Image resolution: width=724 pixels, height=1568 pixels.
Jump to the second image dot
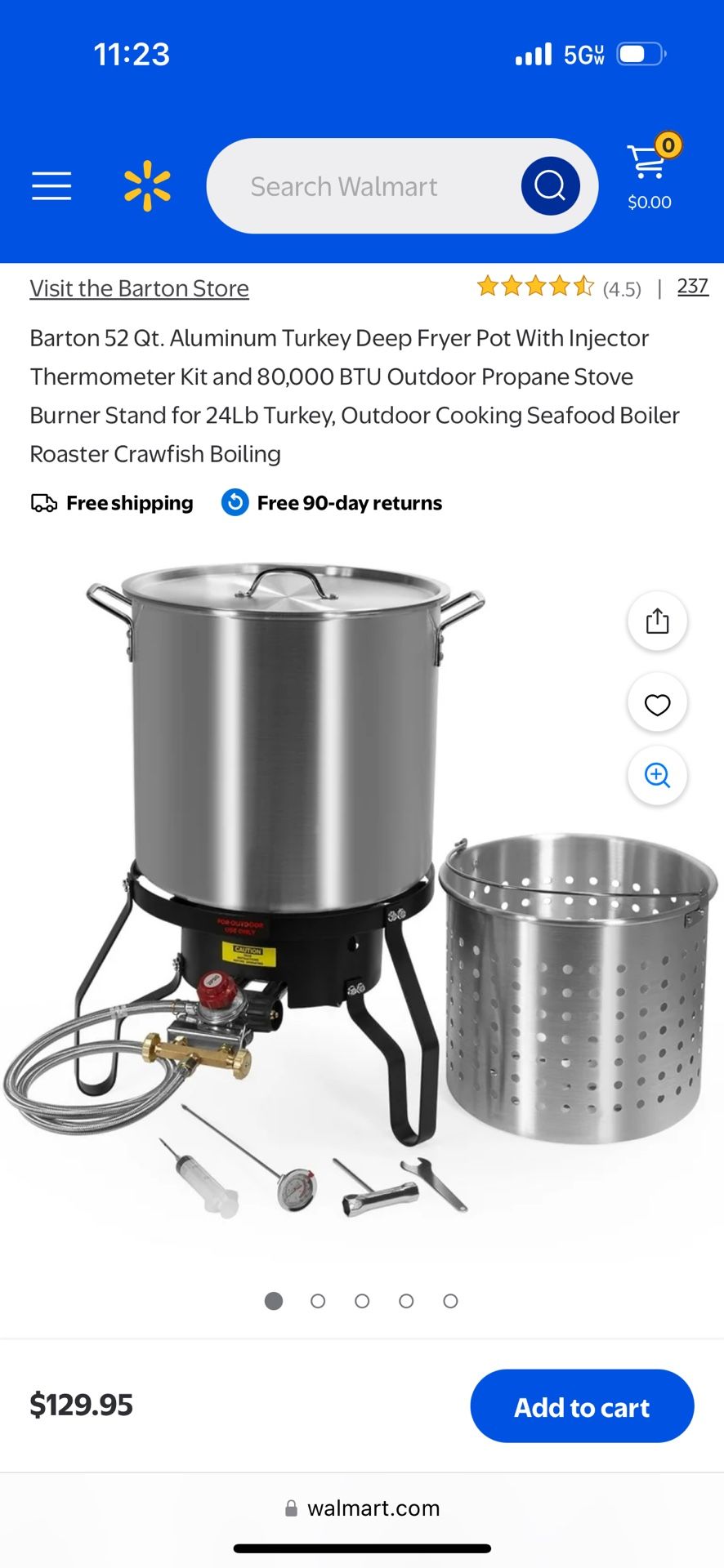coord(318,1301)
